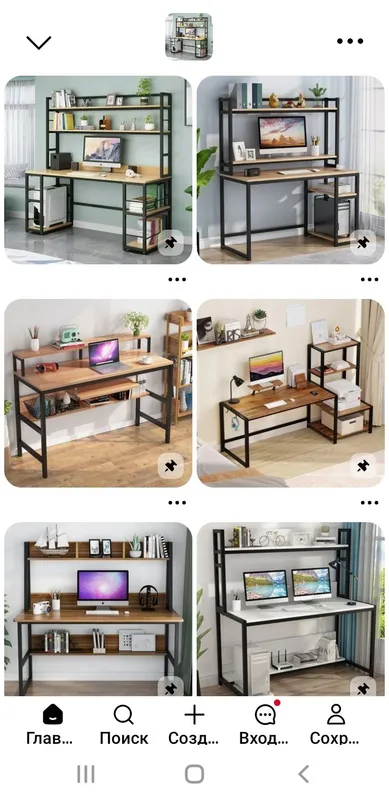The width and height of the screenshot is (389, 800).
Task: Switch to the Сохраненные profile tab
Action: click(x=335, y=724)
